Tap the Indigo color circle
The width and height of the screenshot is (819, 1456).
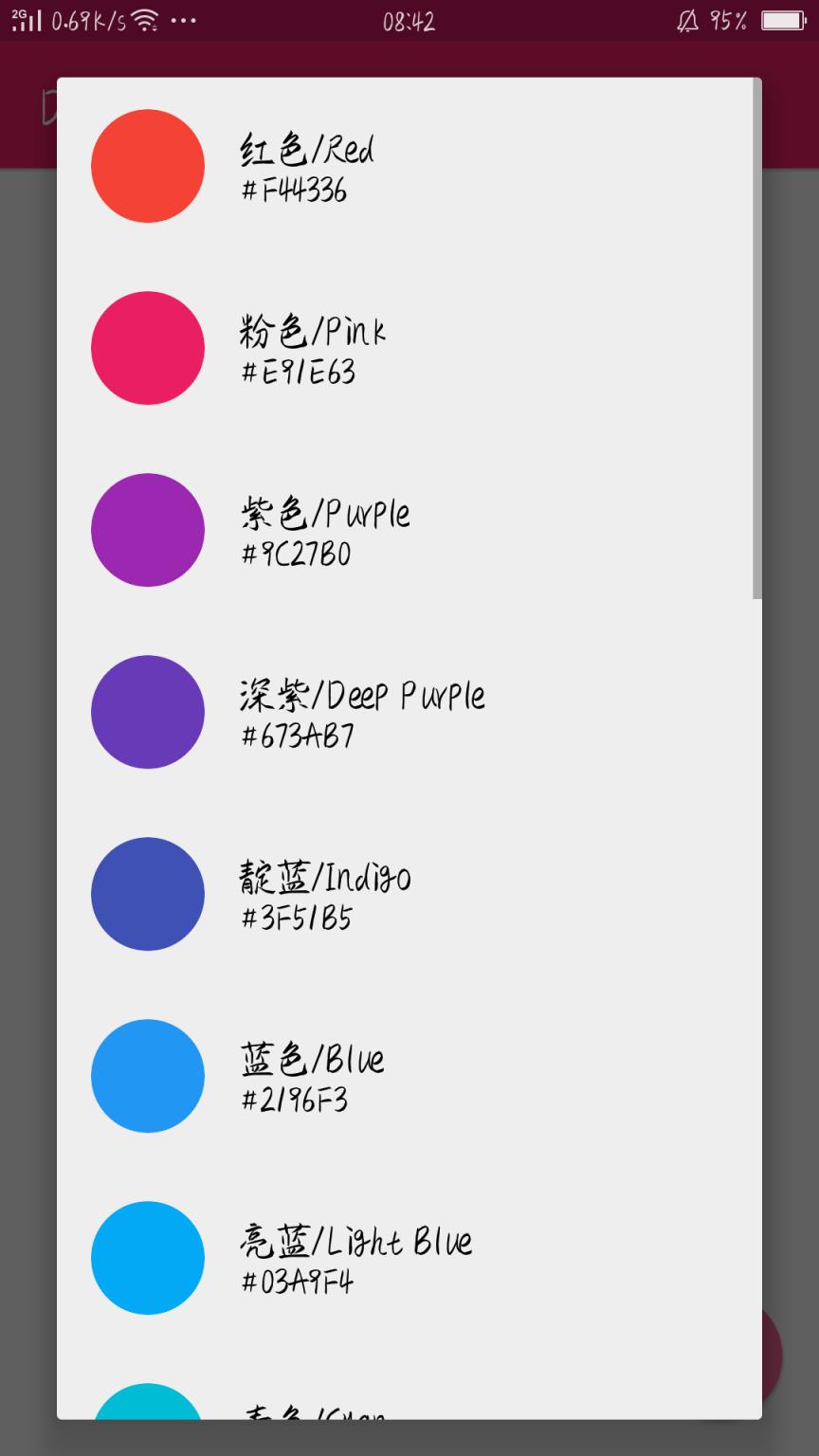[147, 894]
